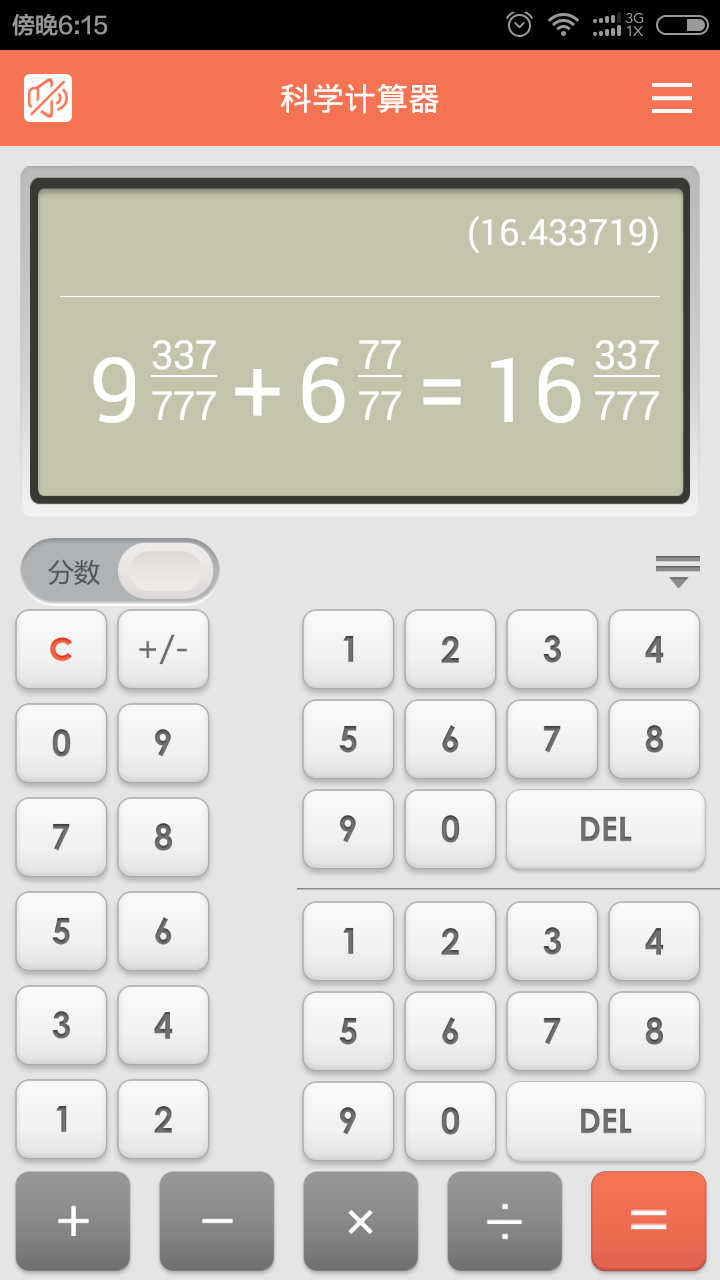Choose the minus operator
720x1280 pixels.
click(x=217, y=1221)
